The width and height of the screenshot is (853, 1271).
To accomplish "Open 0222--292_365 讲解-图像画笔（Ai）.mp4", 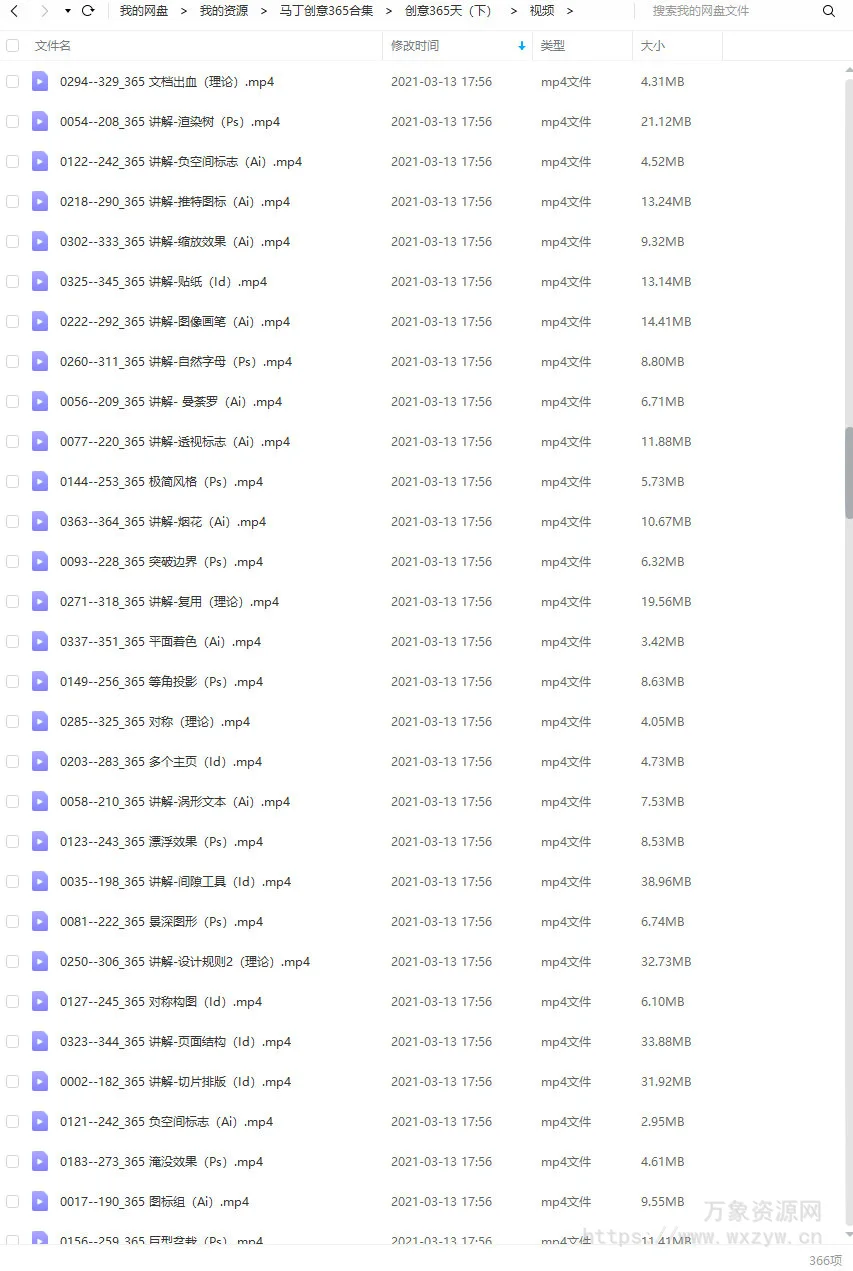I will [x=175, y=322].
